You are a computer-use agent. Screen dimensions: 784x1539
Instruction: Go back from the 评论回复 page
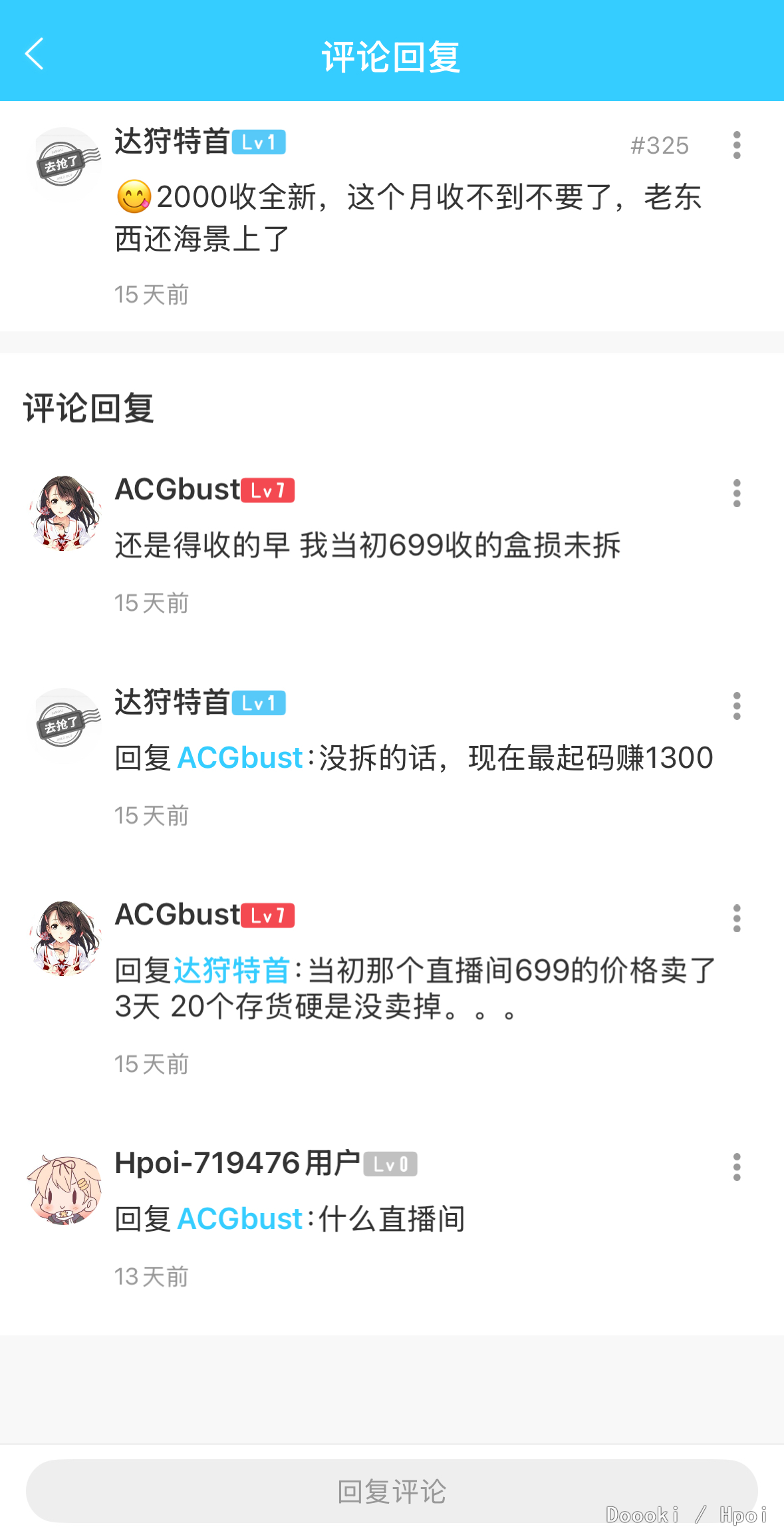point(35,54)
